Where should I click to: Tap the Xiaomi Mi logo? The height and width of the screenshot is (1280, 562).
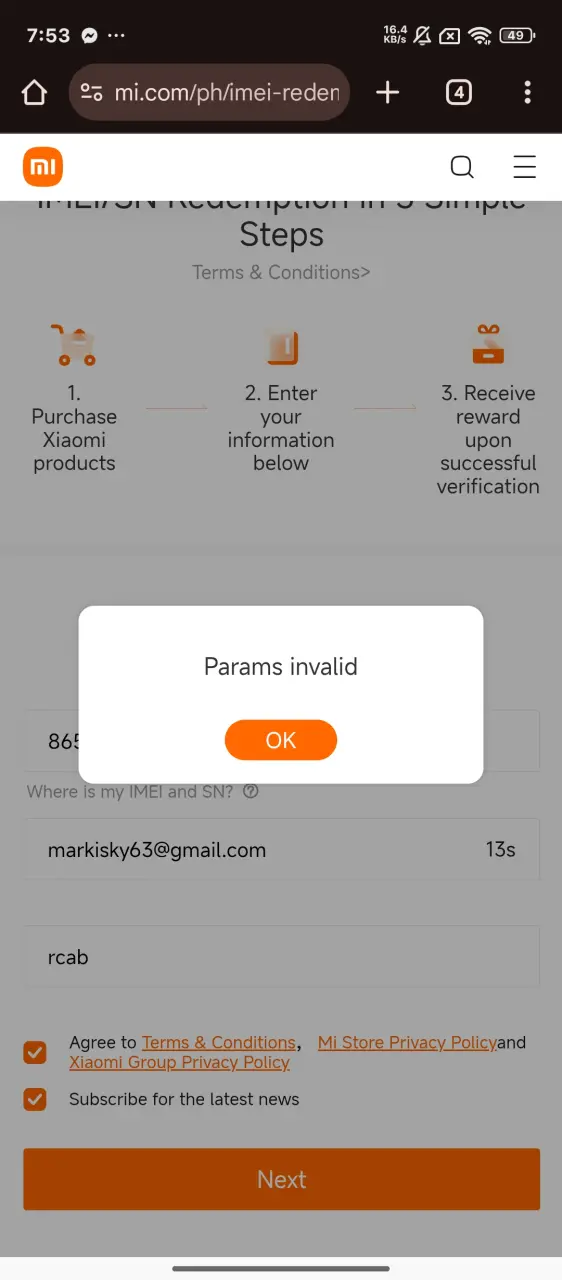click(x=43, y=167)
